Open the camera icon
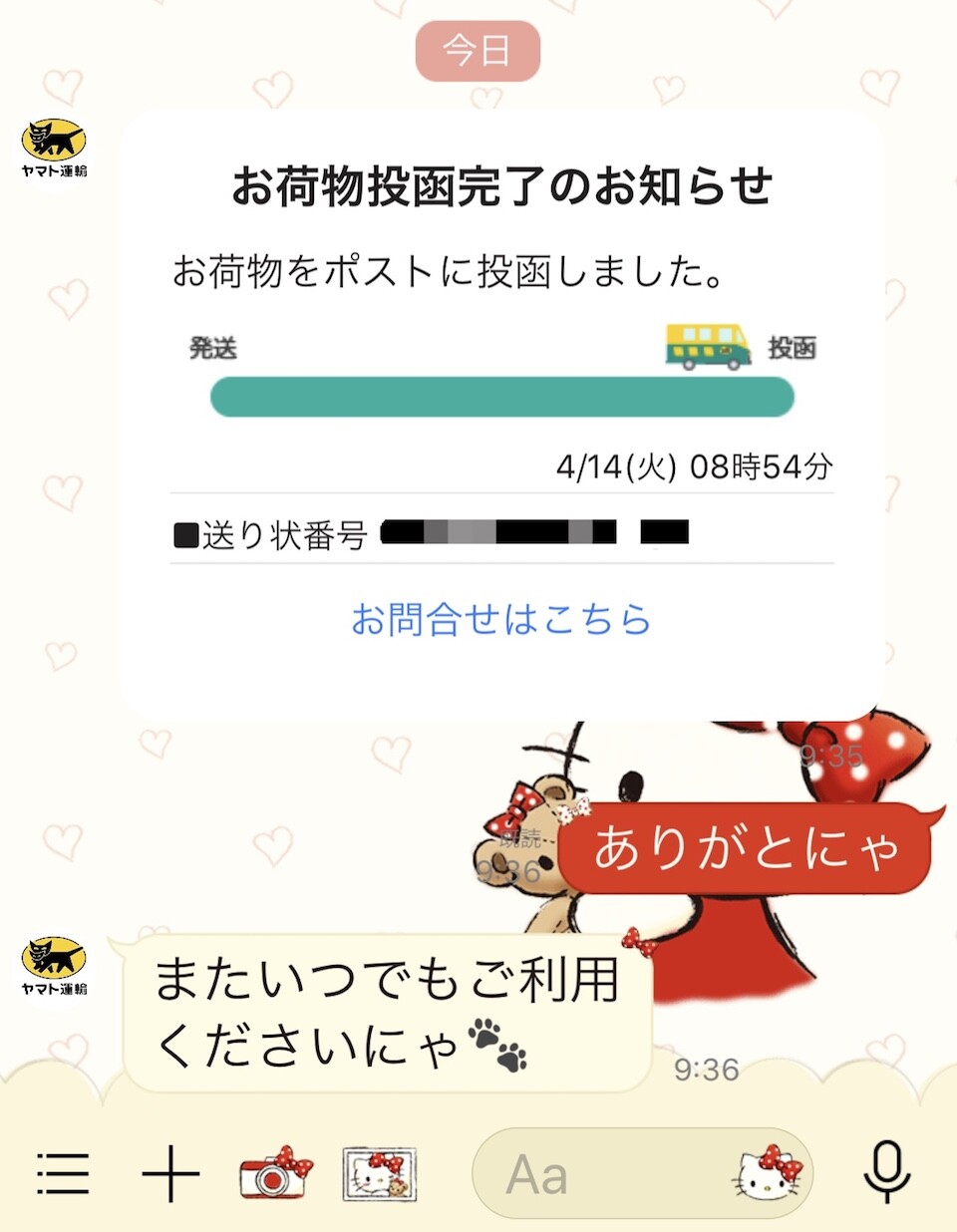957x1232 pixels. (275, 1173)
